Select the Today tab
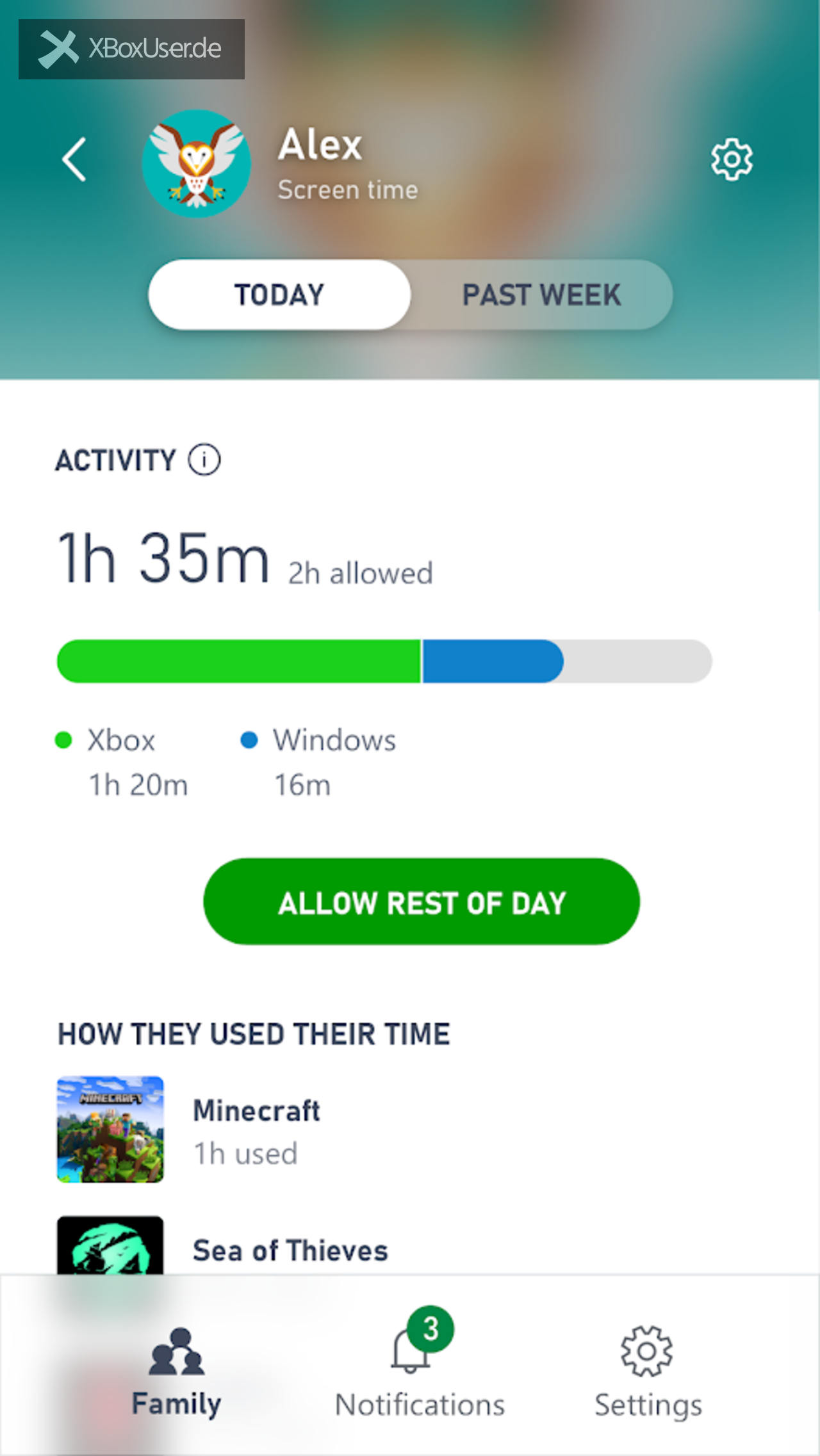This screenshot has height=1456, width=820. click(279, 295)
